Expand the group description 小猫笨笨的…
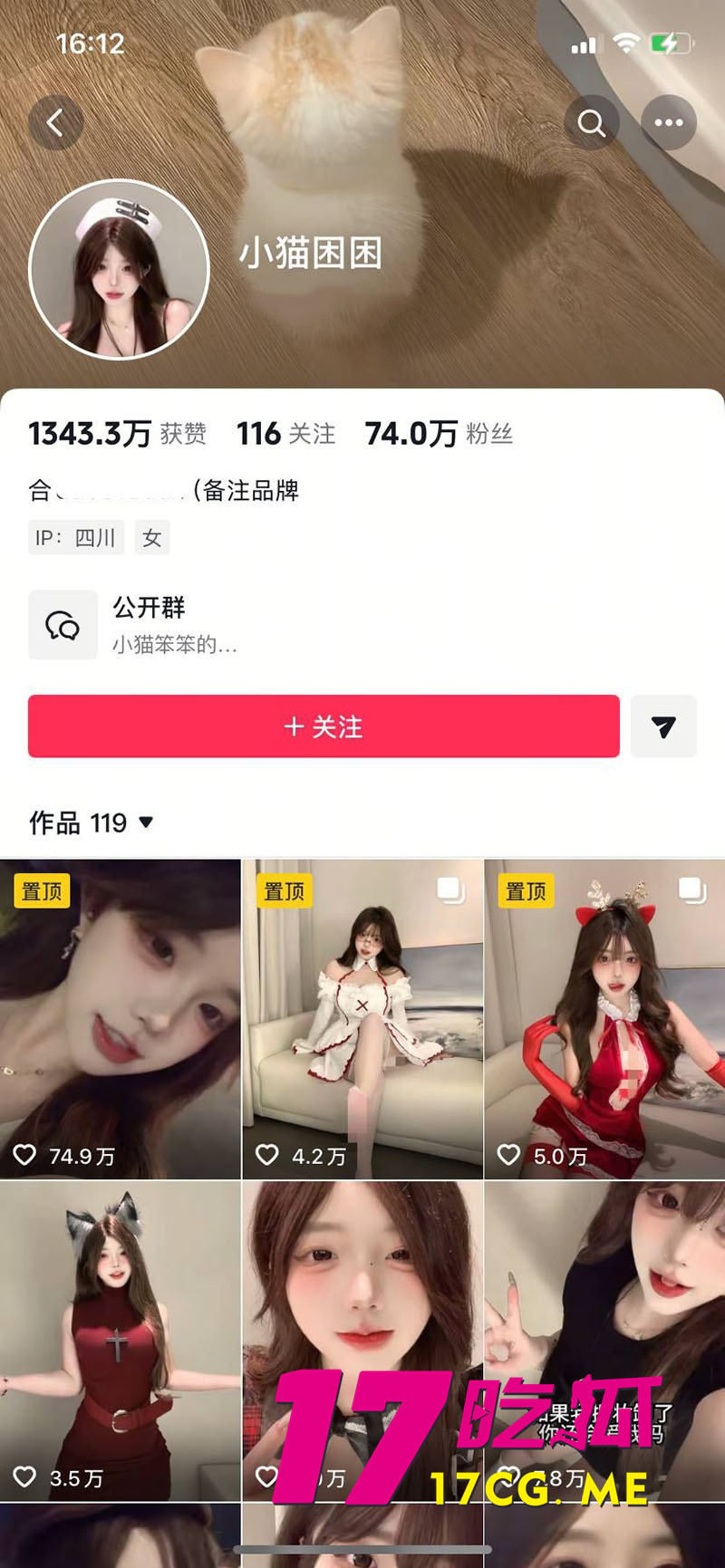This screenshot has width=725, height=1568. [172, 645]
